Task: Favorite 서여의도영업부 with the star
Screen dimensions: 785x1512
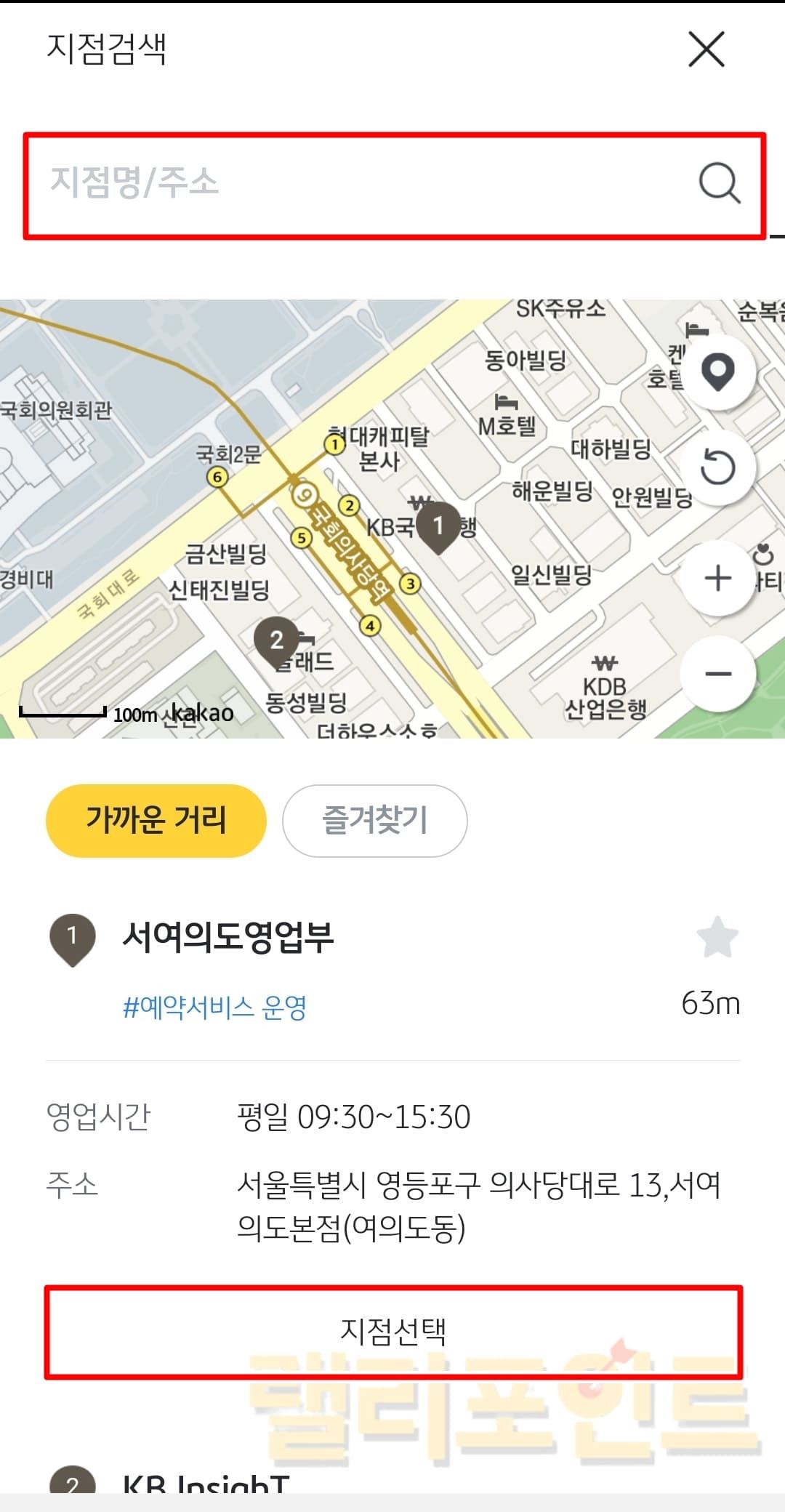Action: coord(717,937)
